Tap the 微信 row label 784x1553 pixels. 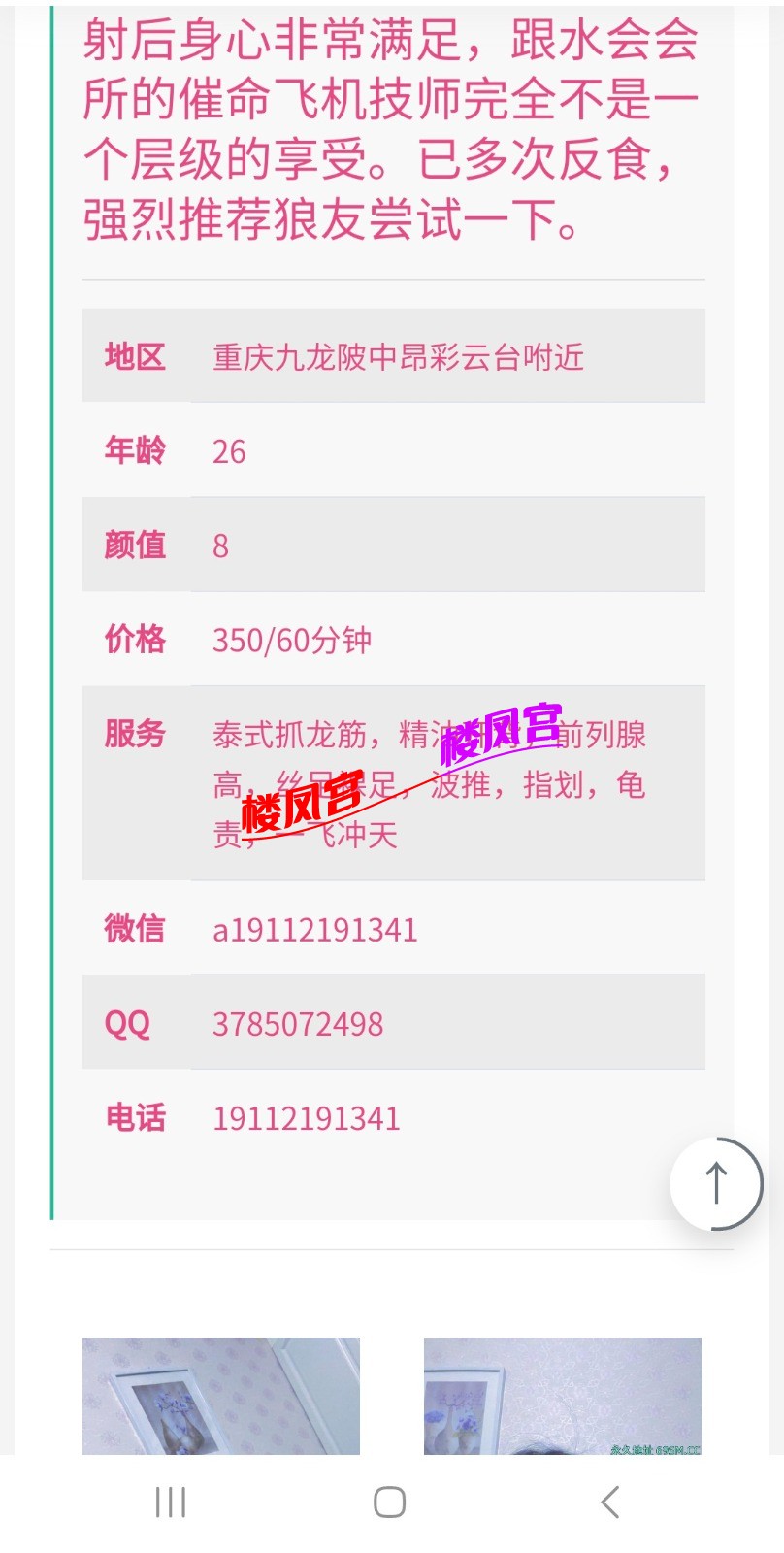pos(134,929)
